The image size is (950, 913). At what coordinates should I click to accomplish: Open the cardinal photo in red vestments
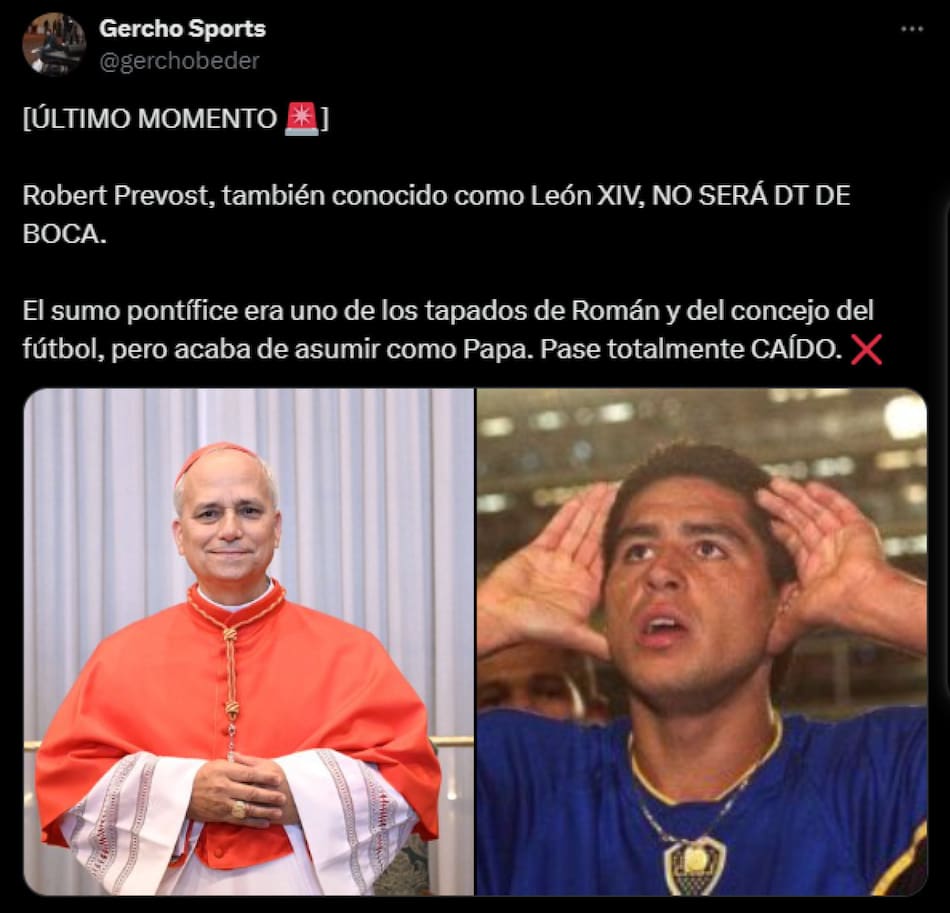[x=249, y=641]
